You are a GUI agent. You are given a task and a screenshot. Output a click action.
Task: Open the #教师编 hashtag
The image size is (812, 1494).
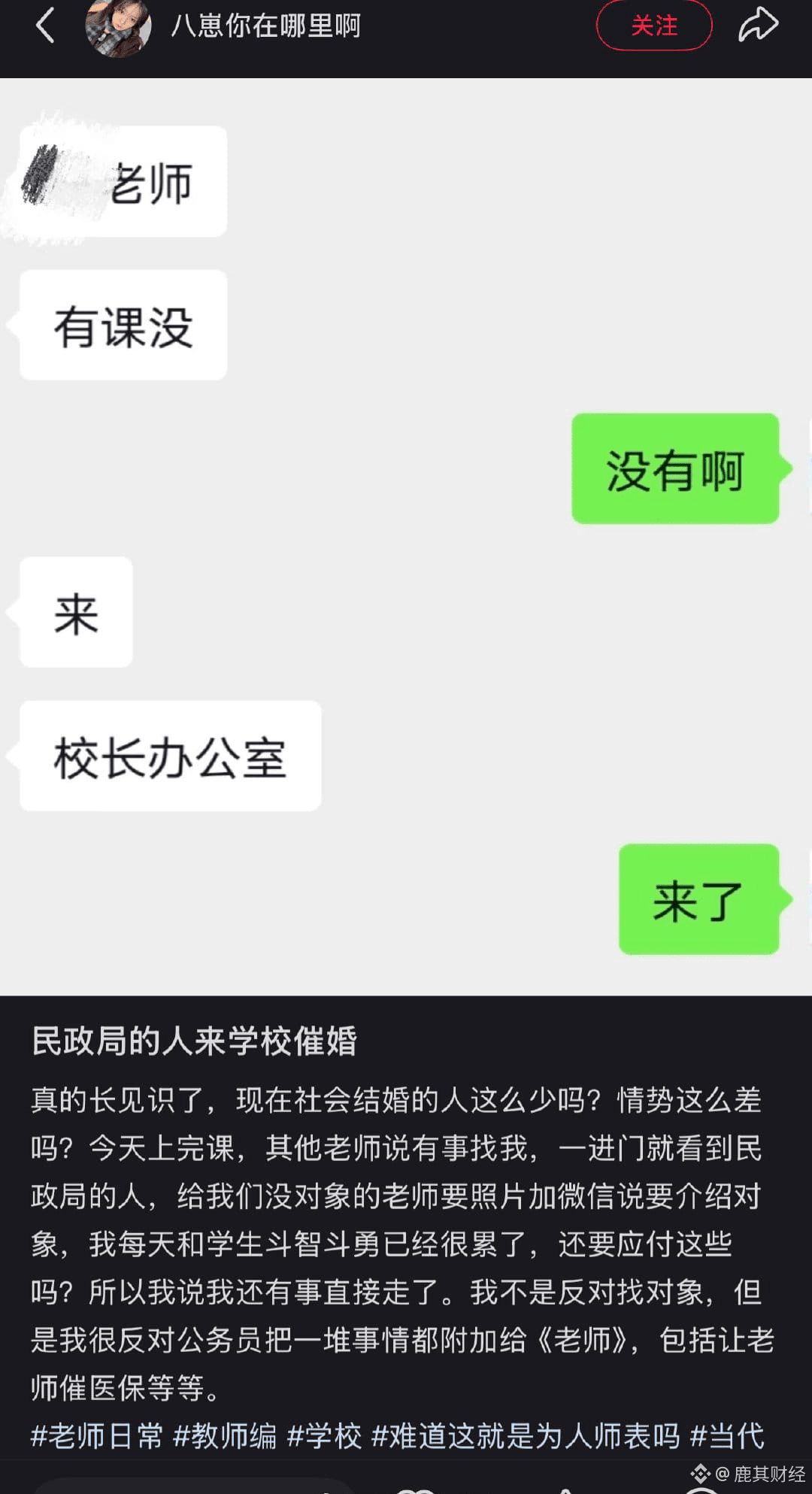click(x=225, y=1435)
